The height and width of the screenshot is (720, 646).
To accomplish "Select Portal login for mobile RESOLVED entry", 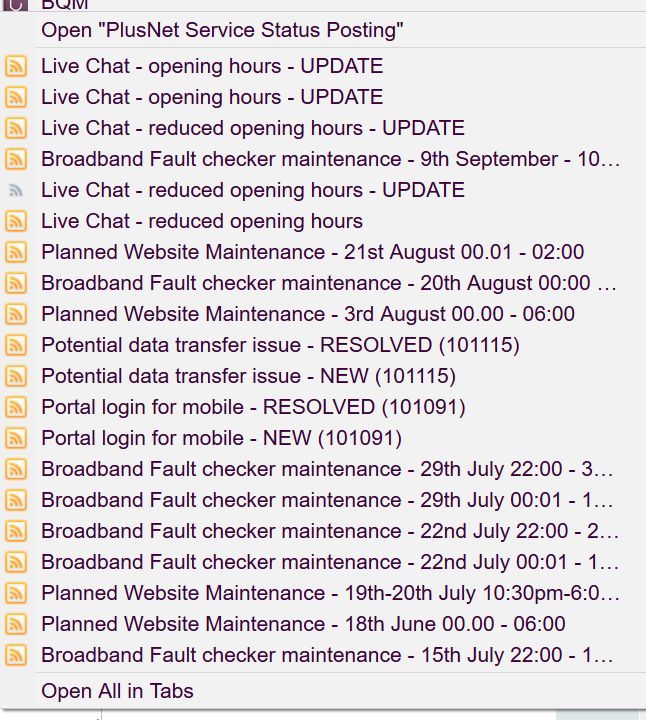I will click(253, 407).
